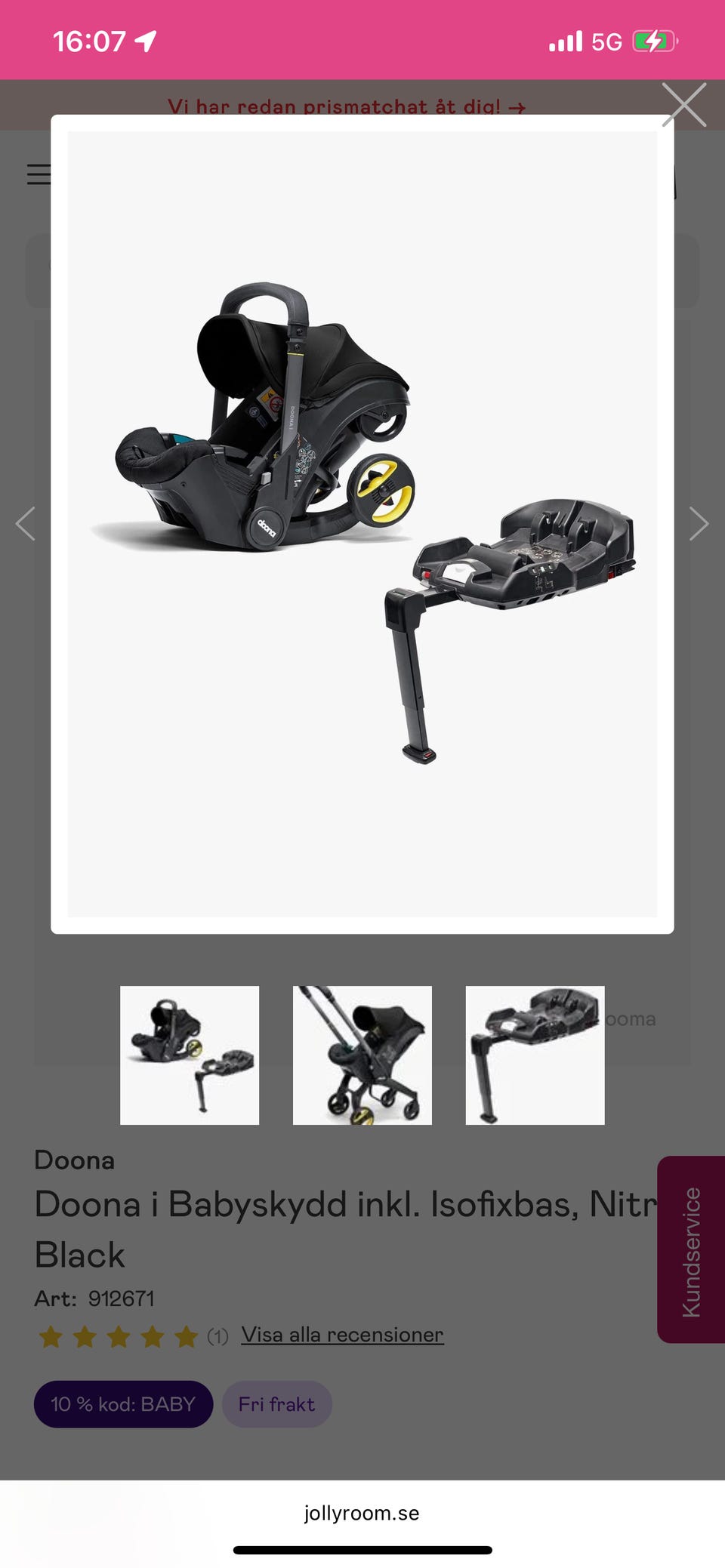Open the Kundservice side tab
The image size is (725, 1568).
692,1250
